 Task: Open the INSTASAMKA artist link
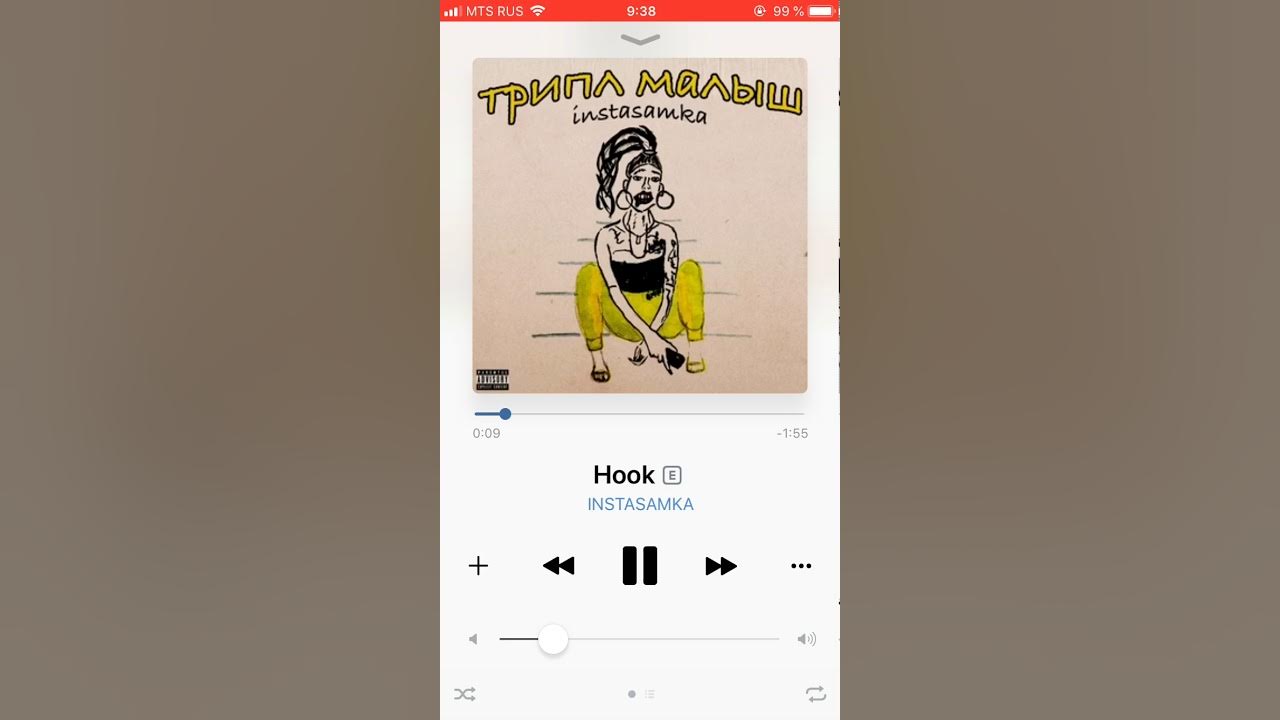[x=640, y=504]
